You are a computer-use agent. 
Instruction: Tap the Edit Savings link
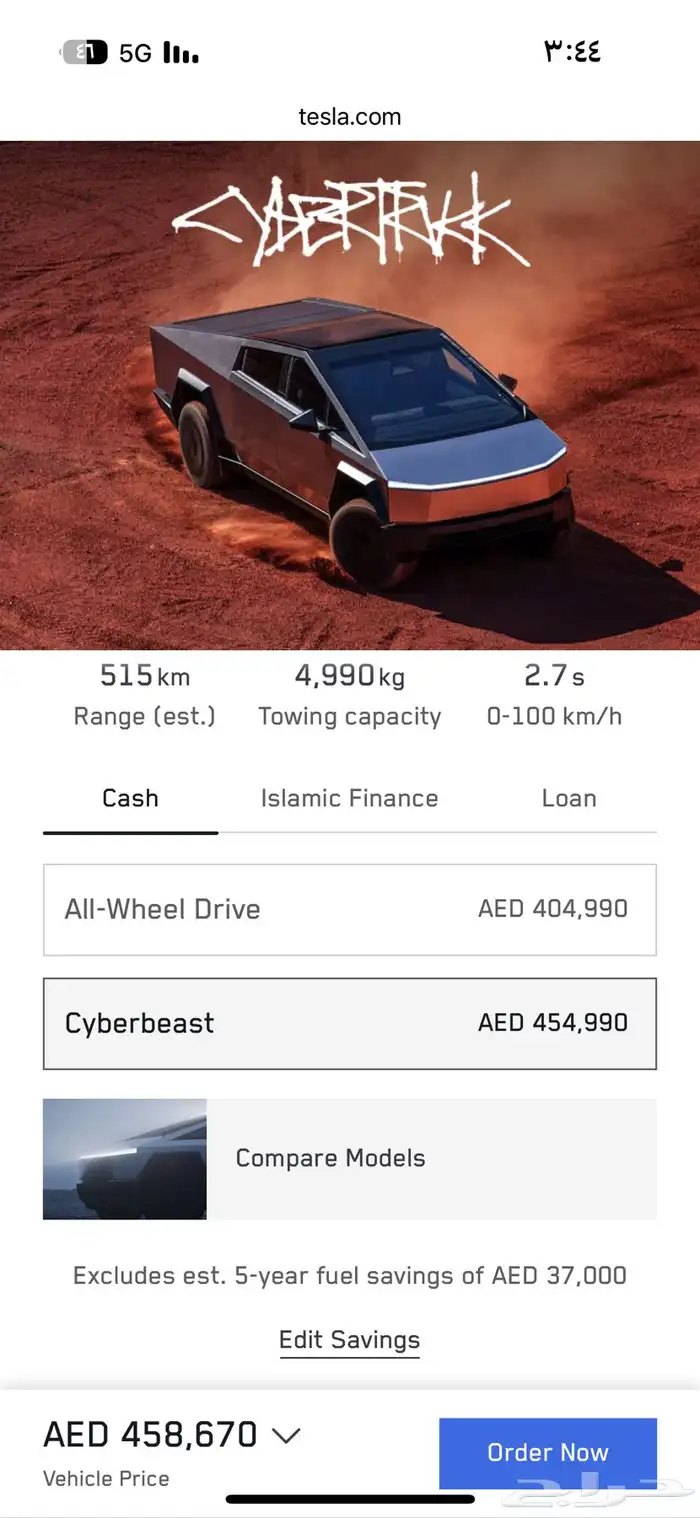point(349,1340)
